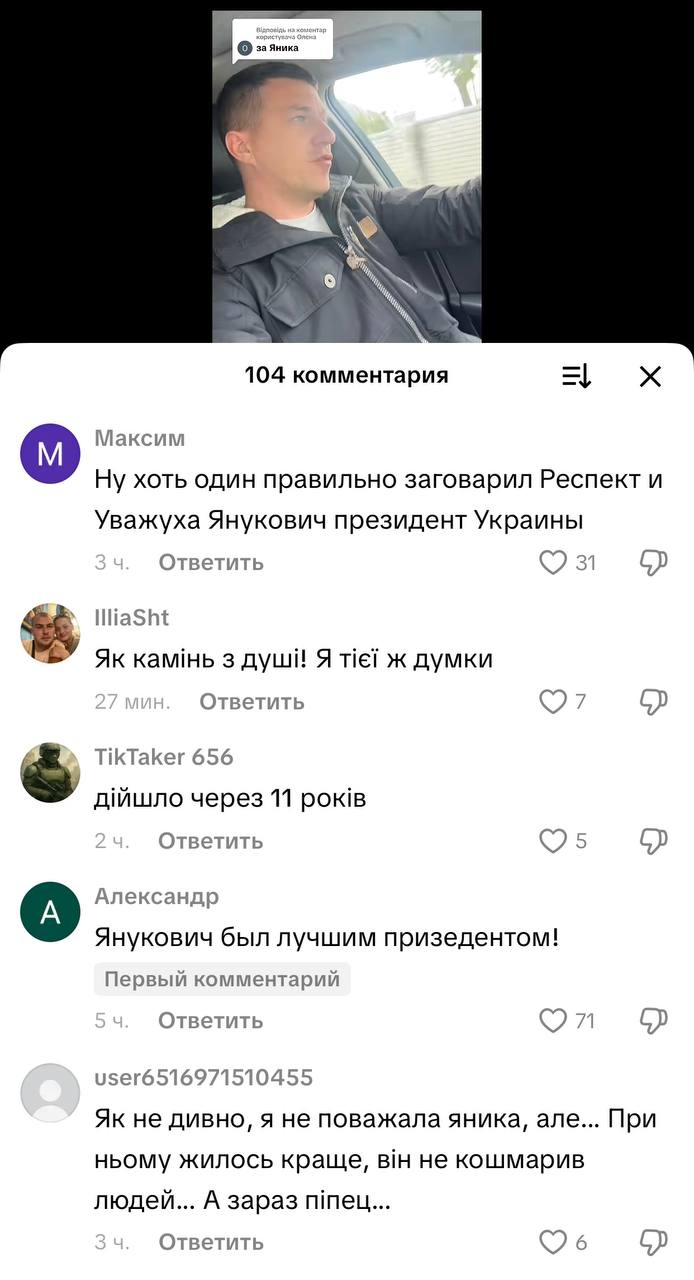The width and height of the screenshot is (694, 1280).
Task: Like TikTaker 656's comment
Action: tap(553, 841)
